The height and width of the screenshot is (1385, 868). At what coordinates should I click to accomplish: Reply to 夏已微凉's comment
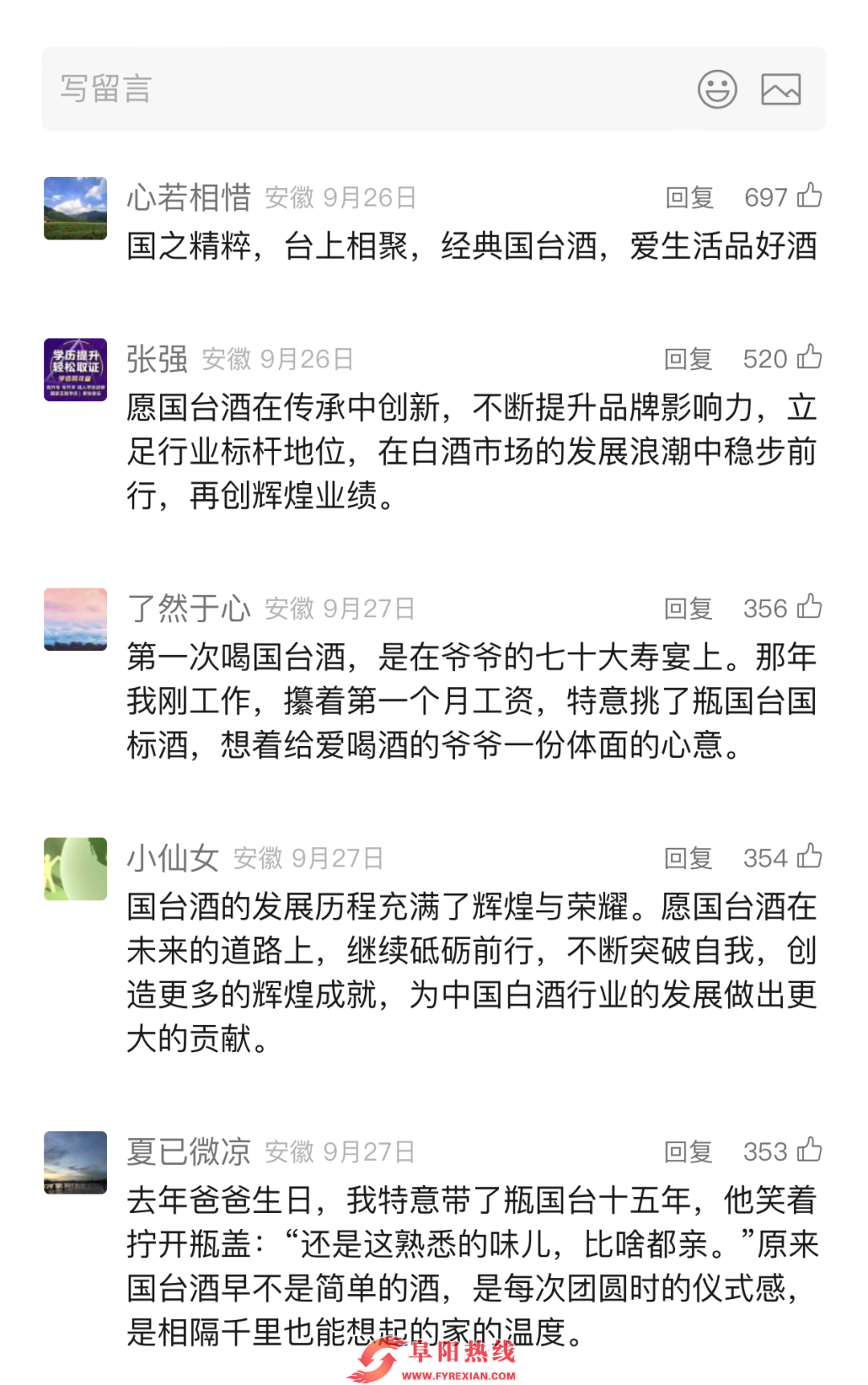click(689, 1152)
